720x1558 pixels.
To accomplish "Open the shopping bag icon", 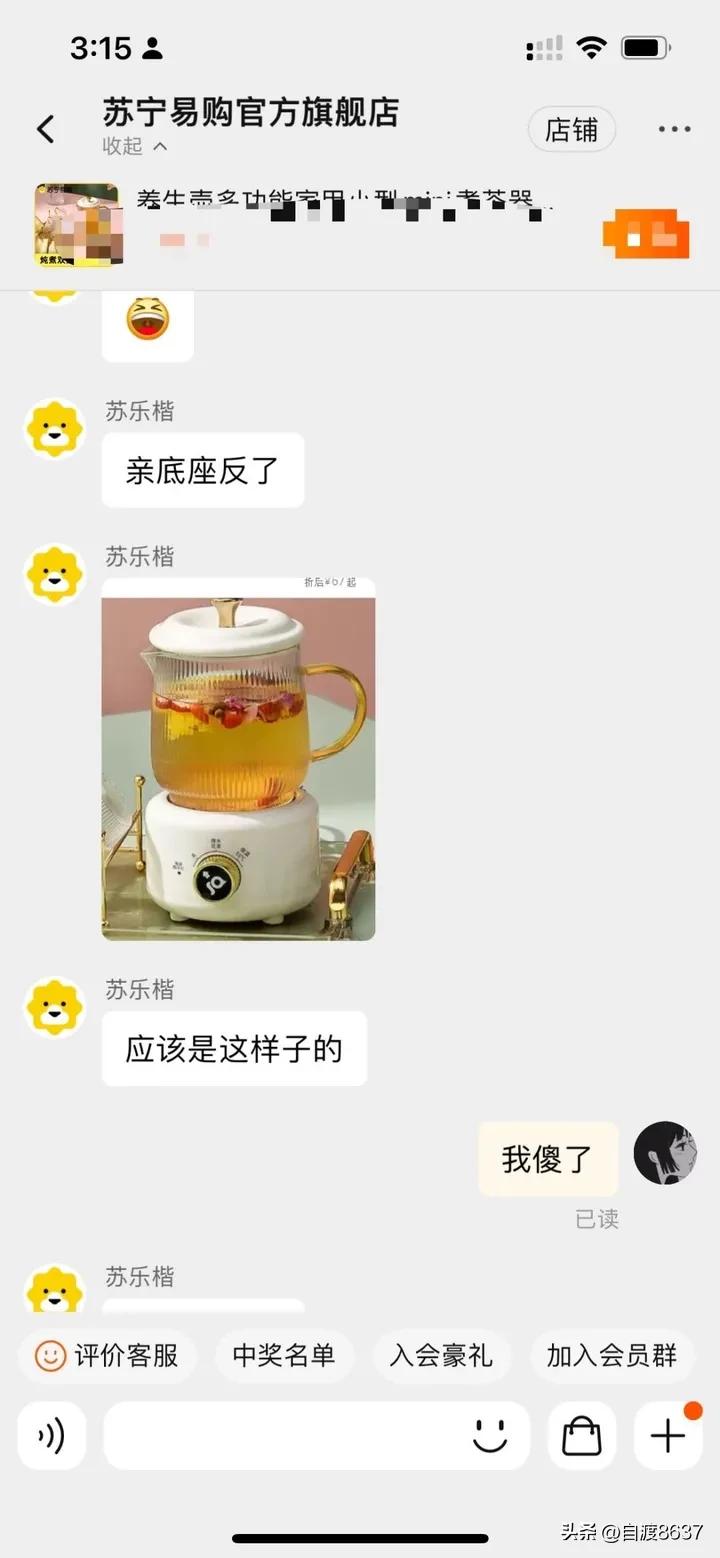I will [x=581, y=1436].
